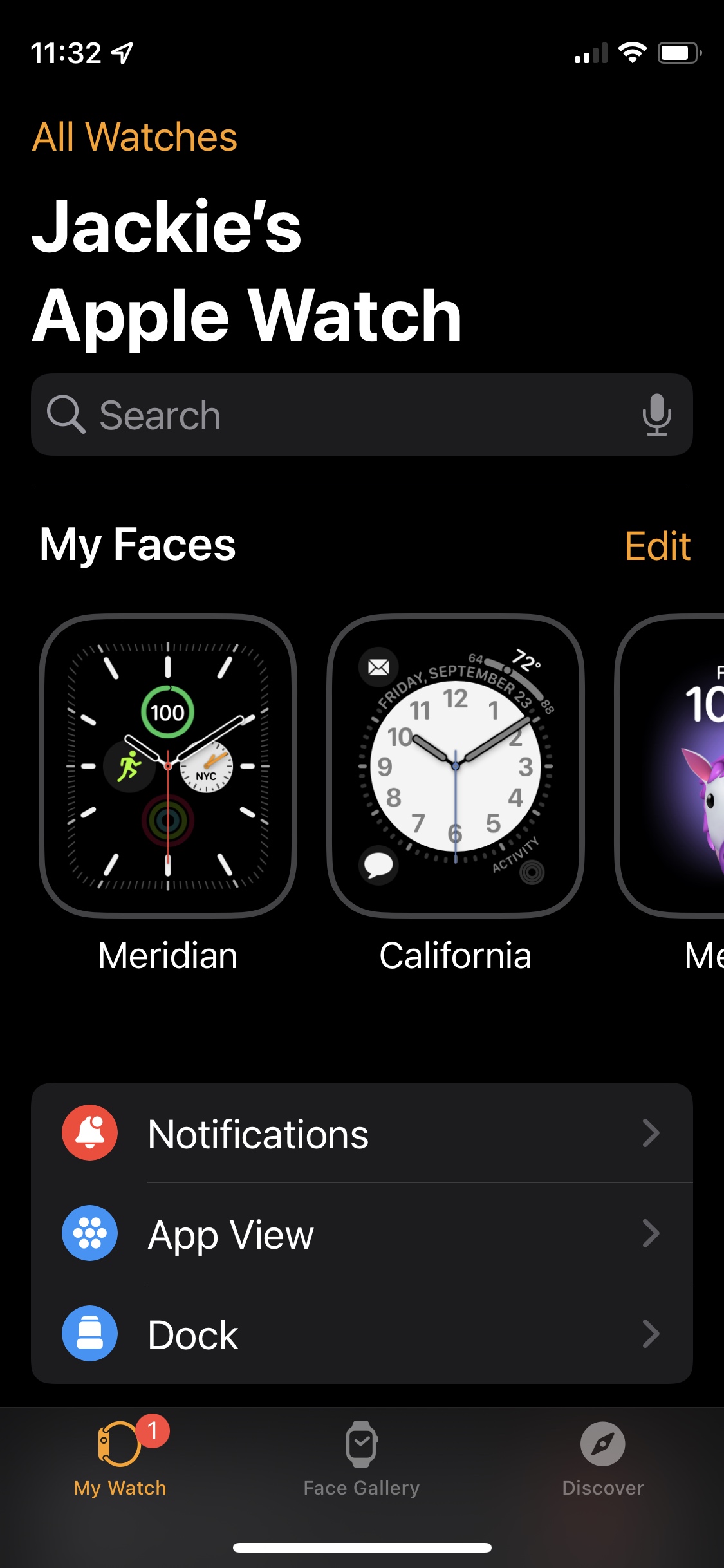Open Dock settings
The height and width of the screenshot is (1568, 724).
click(362, 1334)
